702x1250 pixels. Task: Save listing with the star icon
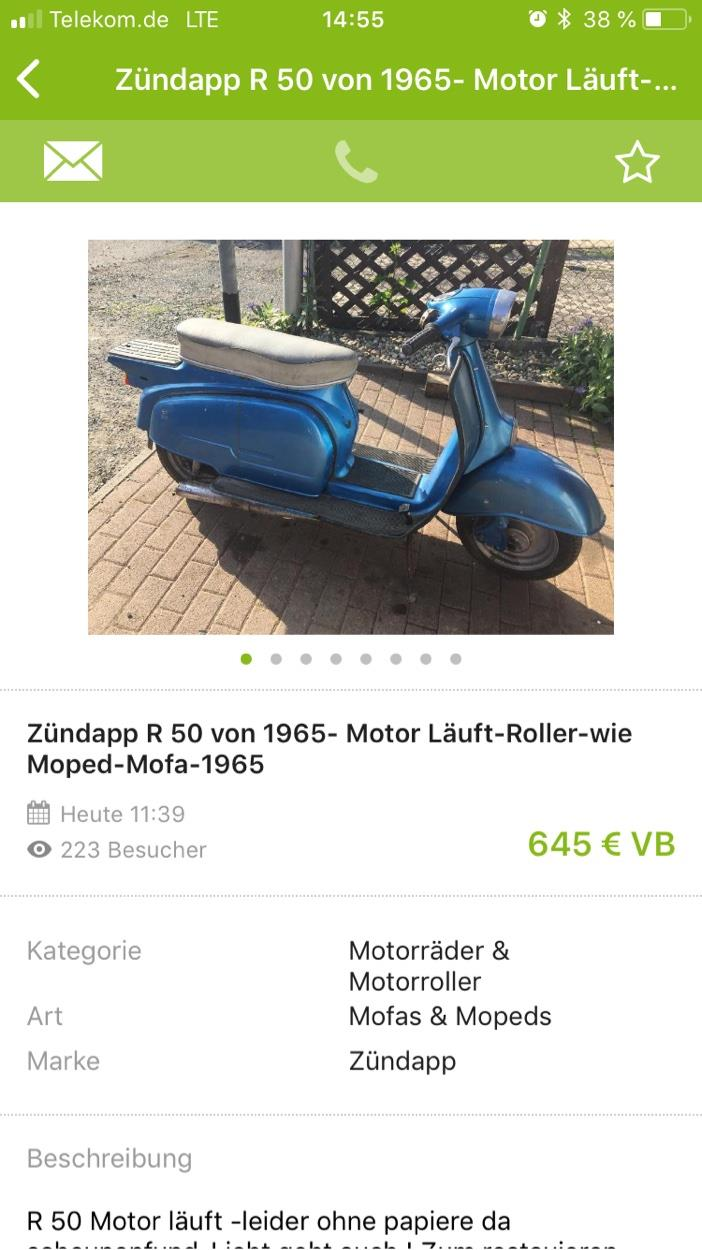(x=637, y=162)
